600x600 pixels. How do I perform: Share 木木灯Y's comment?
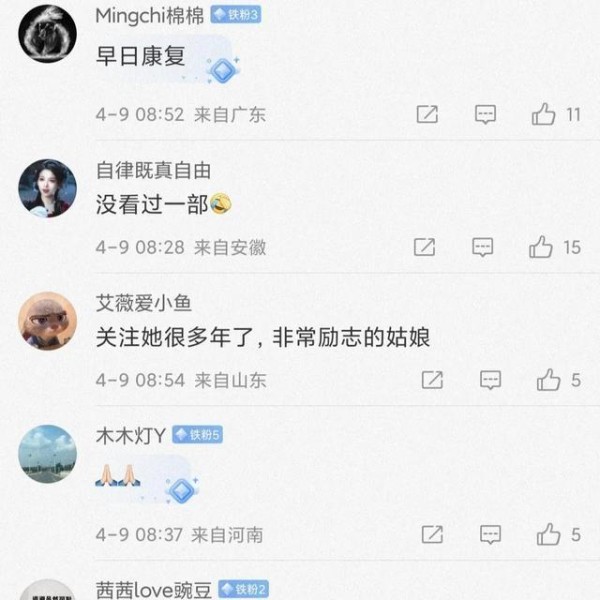point(432,535)
